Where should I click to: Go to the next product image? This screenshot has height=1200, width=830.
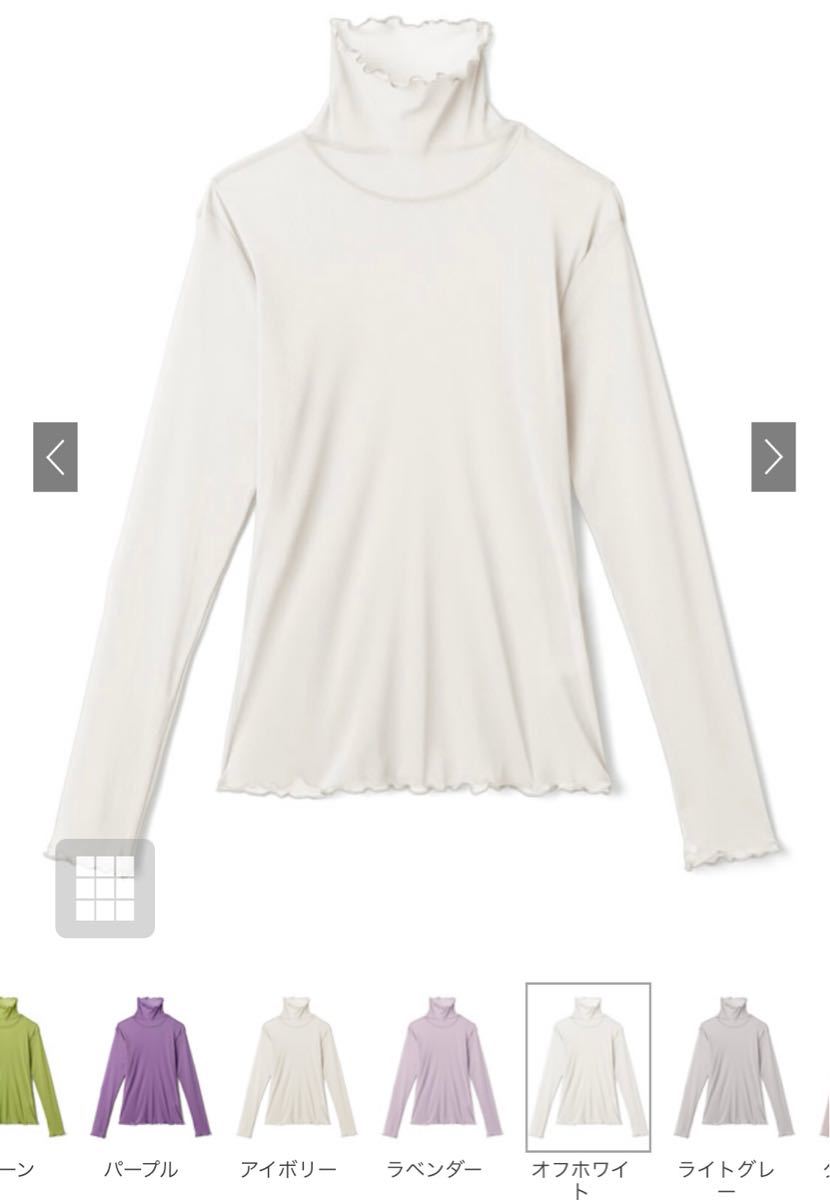(773, 457)
